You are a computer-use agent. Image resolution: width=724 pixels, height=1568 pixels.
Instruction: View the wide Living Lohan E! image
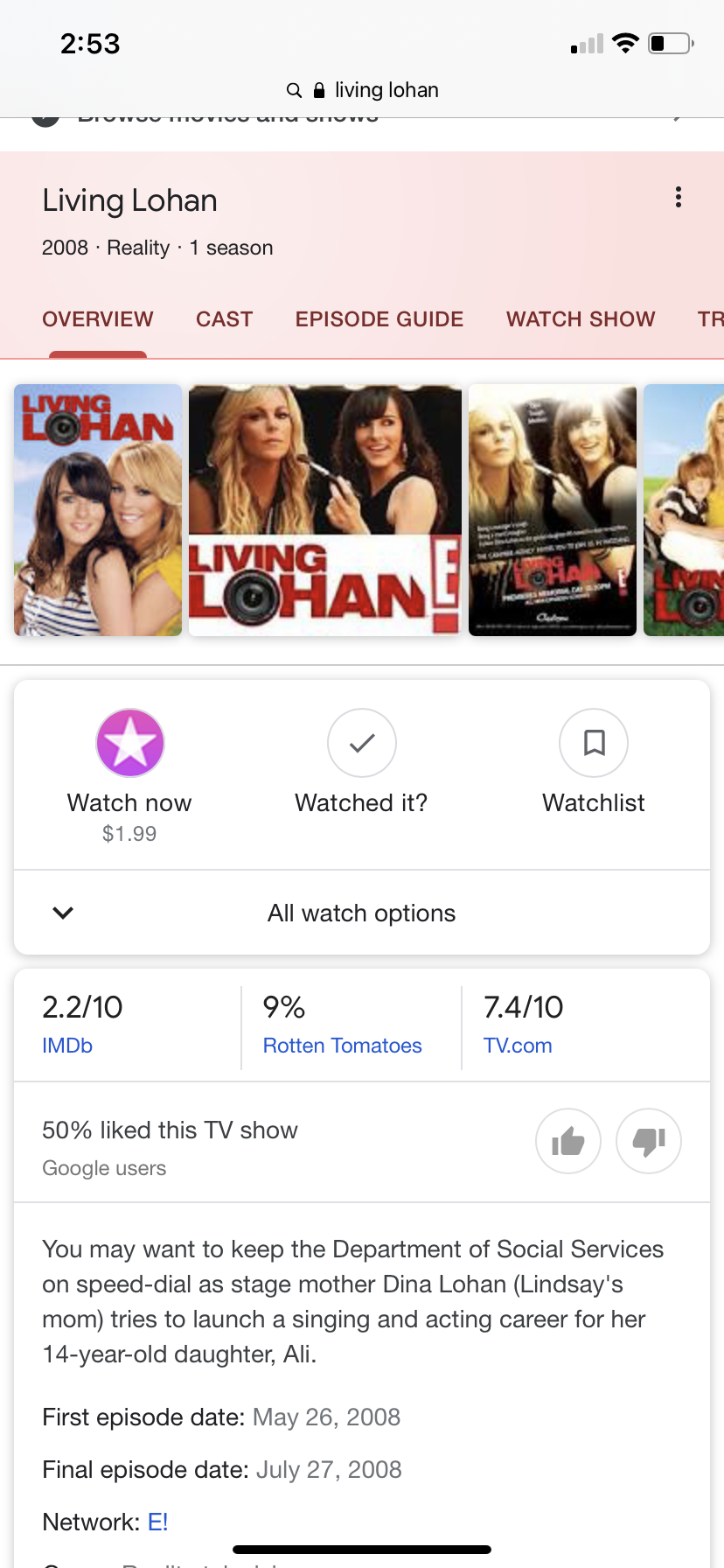(x=325, y=510)
